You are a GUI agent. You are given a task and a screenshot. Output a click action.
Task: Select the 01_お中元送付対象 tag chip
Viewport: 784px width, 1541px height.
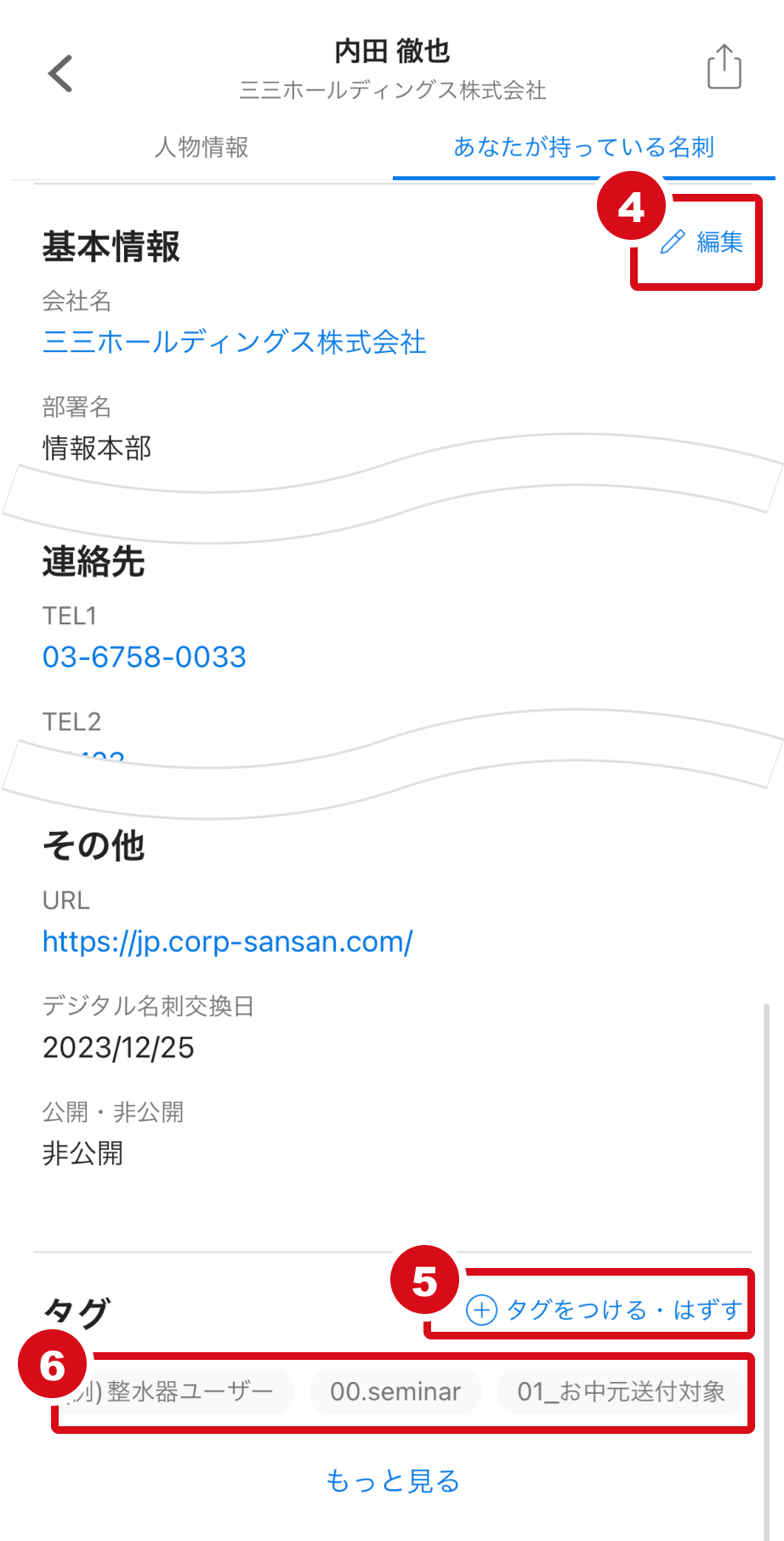(x=621, y=1391)
